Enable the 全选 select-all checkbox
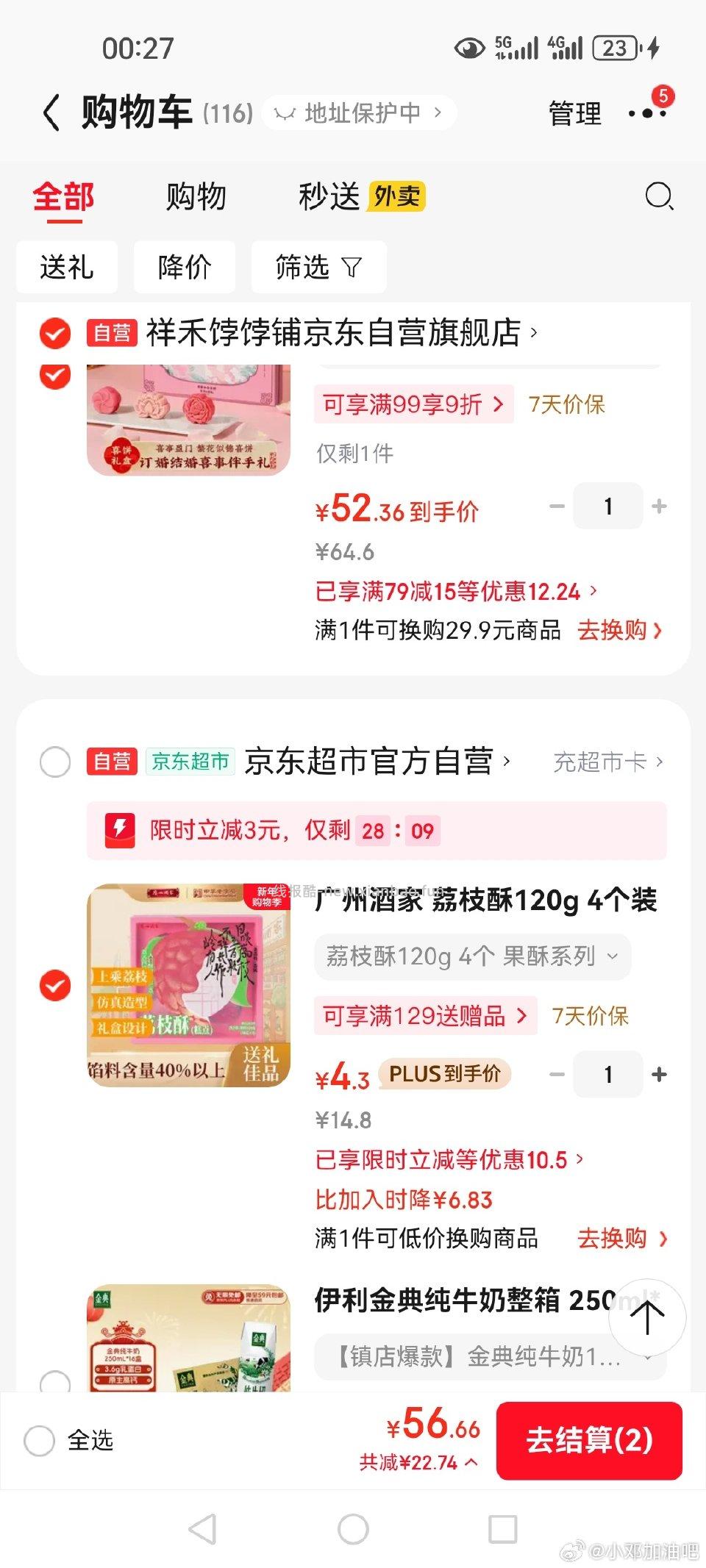 (x=42, y=1441)
